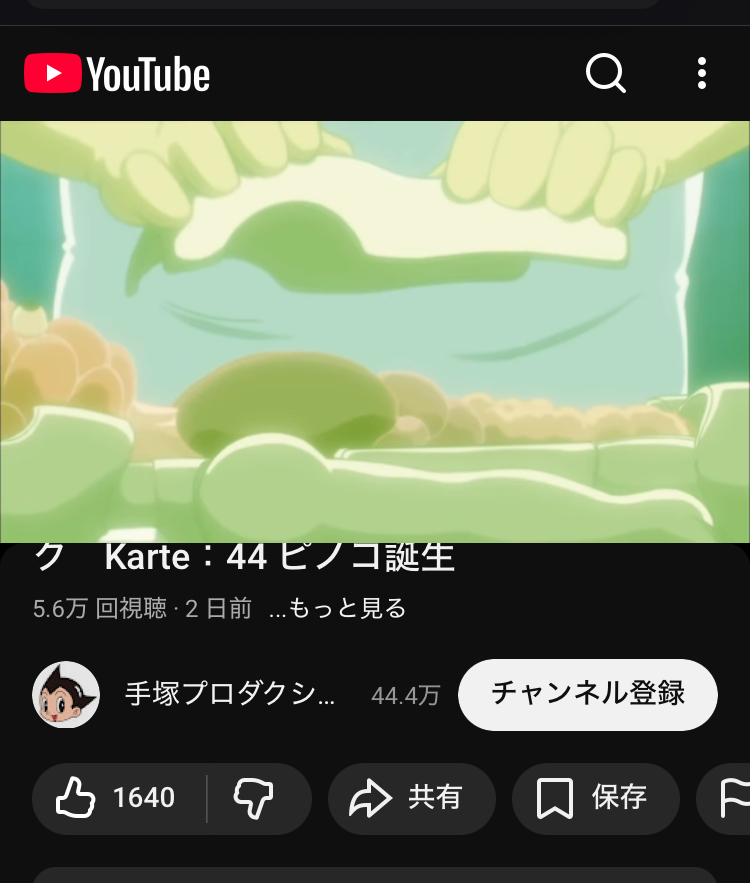Save the video with 保存
Screen dimensions: 750x883
tap(595, 798)
